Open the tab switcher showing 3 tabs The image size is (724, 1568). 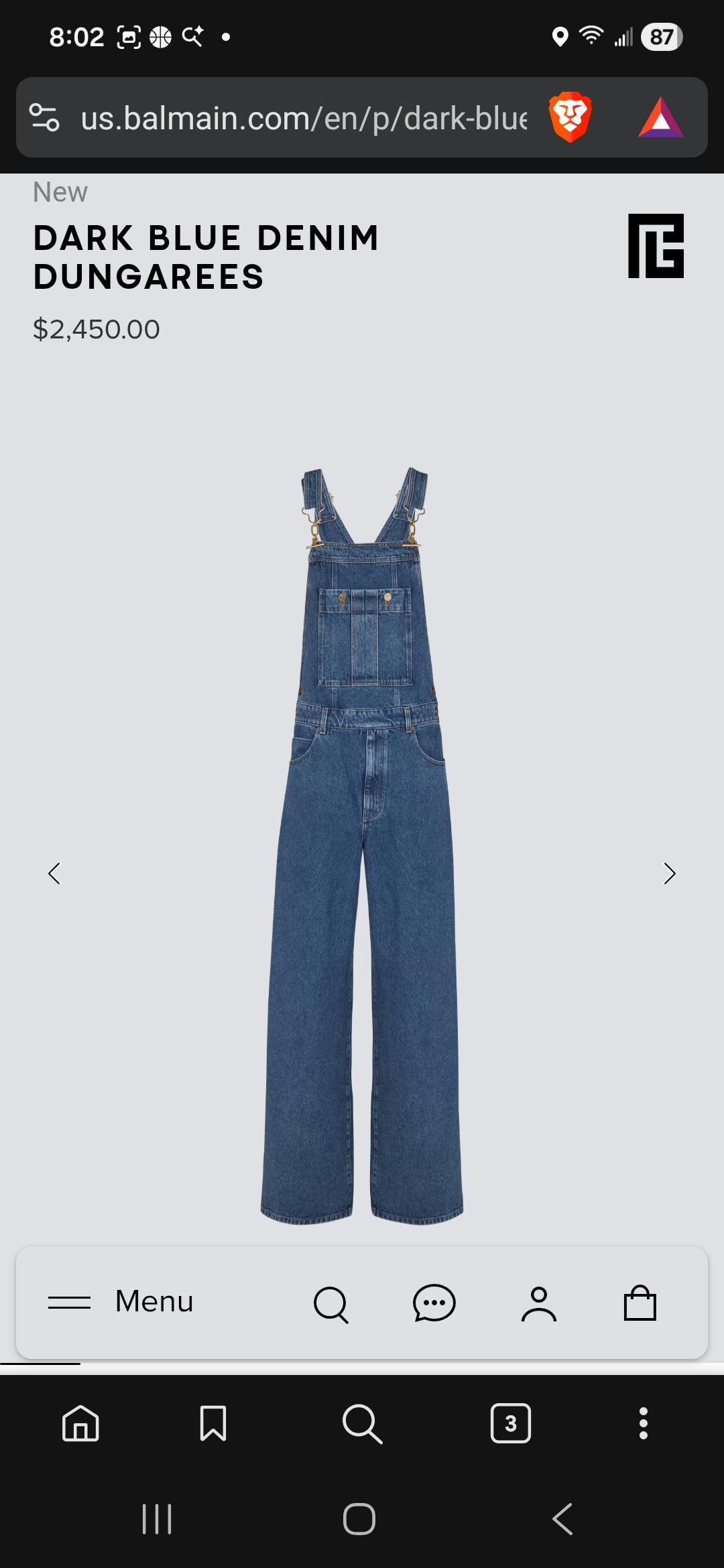point(510,1423)
